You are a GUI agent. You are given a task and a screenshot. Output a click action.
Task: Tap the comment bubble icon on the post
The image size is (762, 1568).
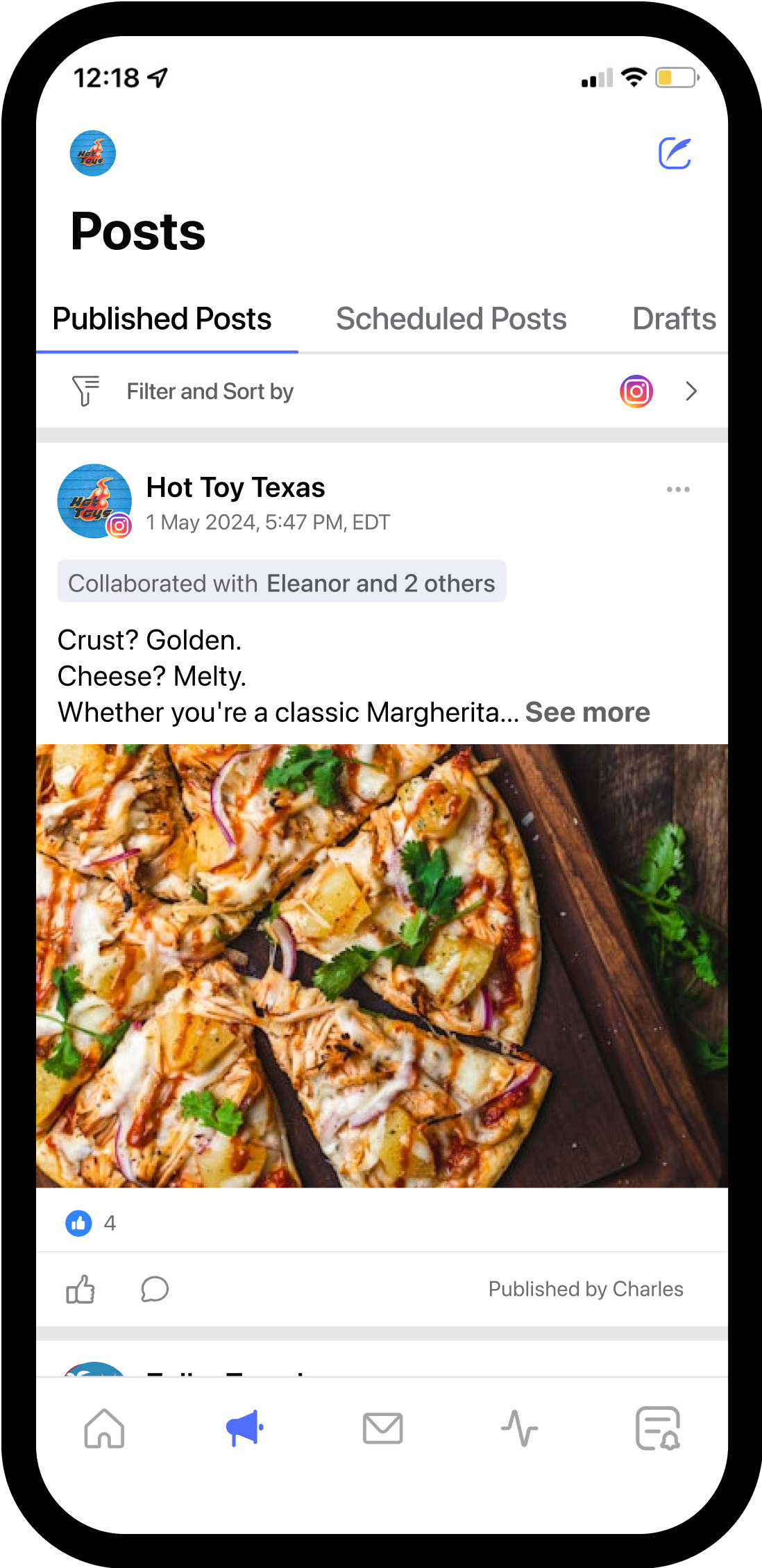point(154,1289)
